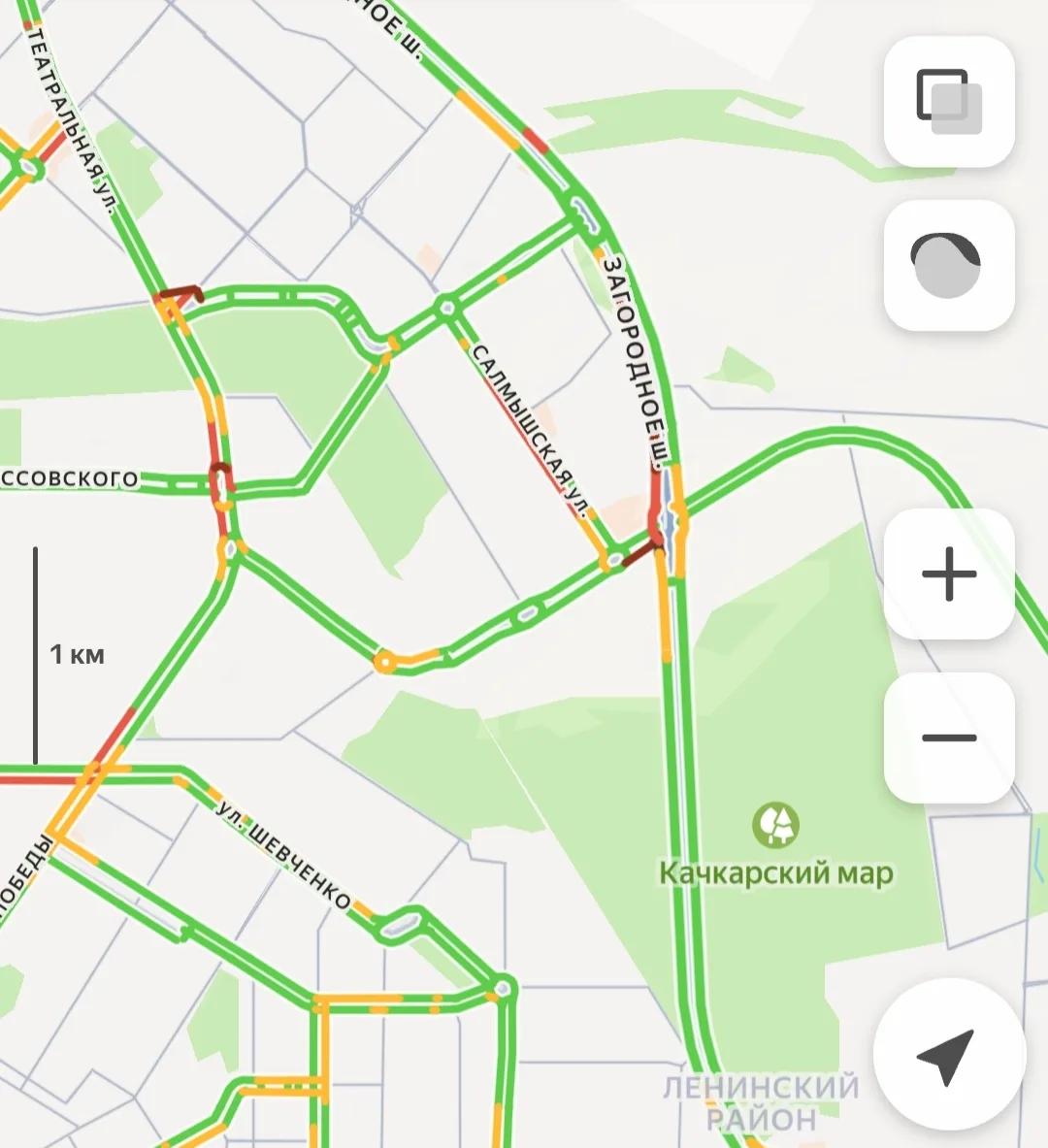Zoom in with the plus button

coord(949,574)
